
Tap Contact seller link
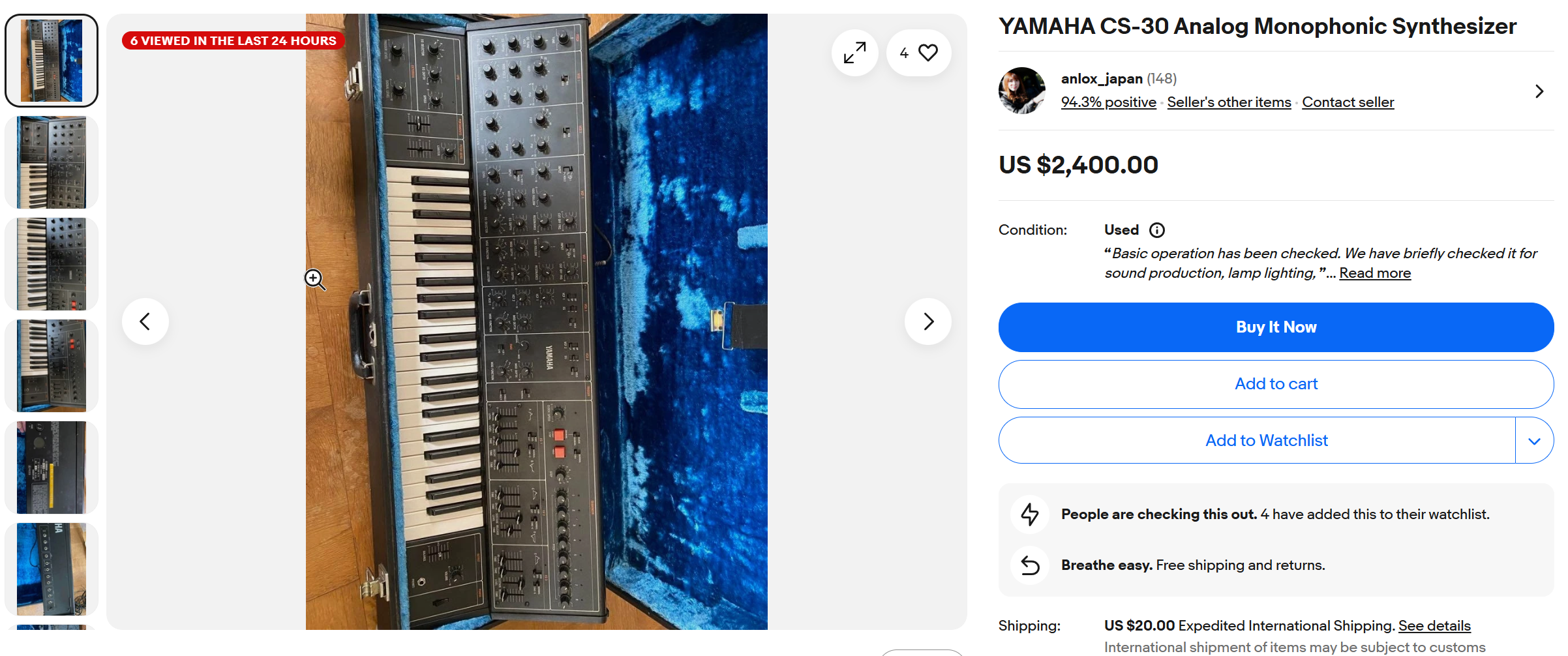click(1348, 102)
